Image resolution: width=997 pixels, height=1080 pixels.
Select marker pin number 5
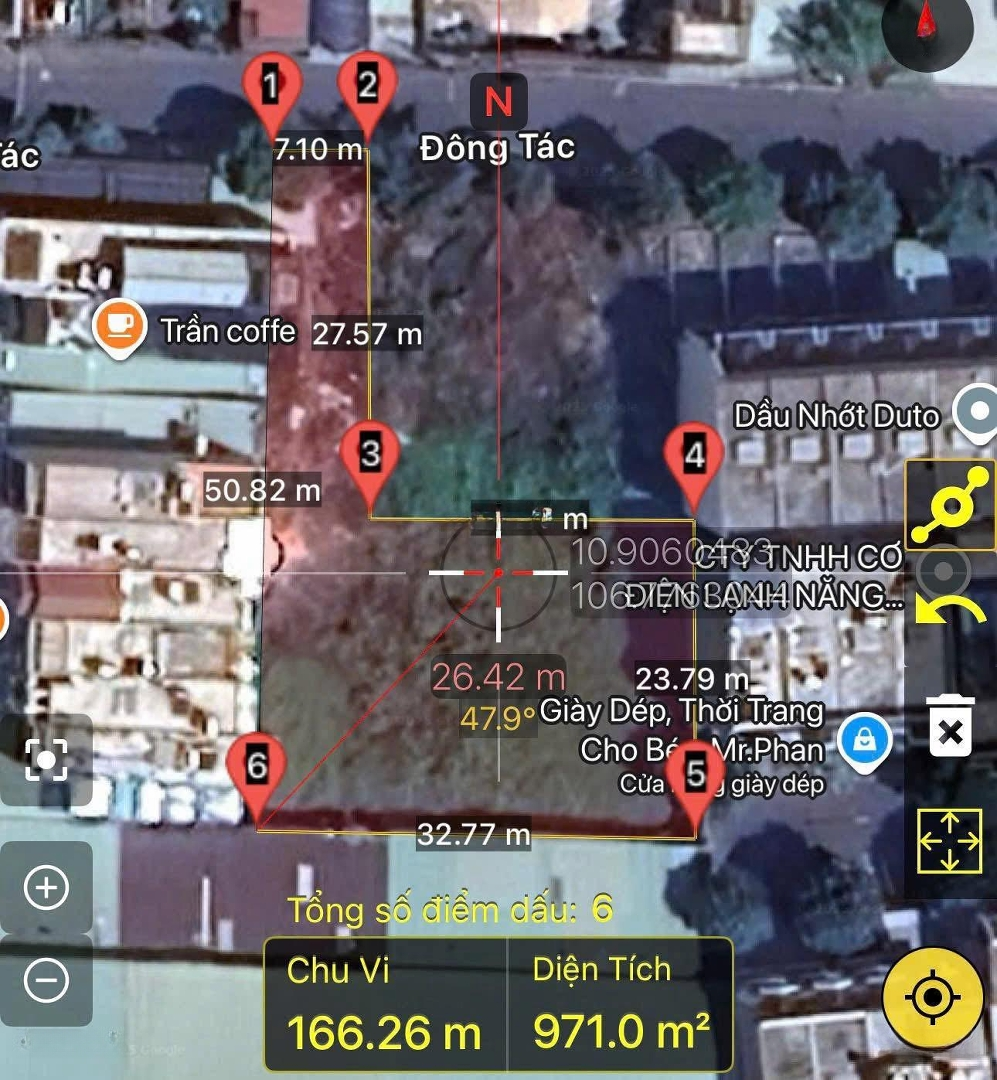tap(695, 775)
